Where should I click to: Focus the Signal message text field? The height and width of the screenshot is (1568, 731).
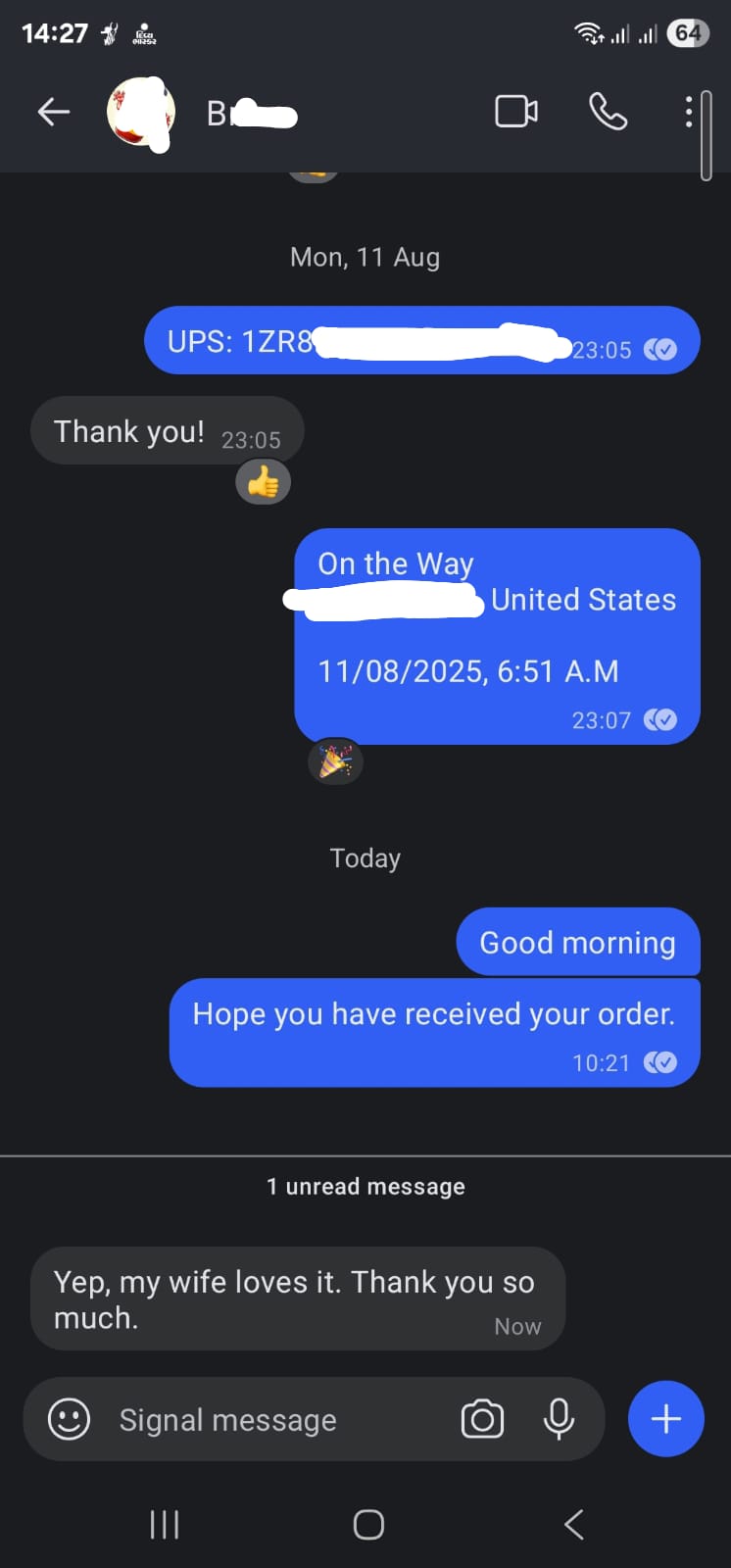(x=274, y=1420)
